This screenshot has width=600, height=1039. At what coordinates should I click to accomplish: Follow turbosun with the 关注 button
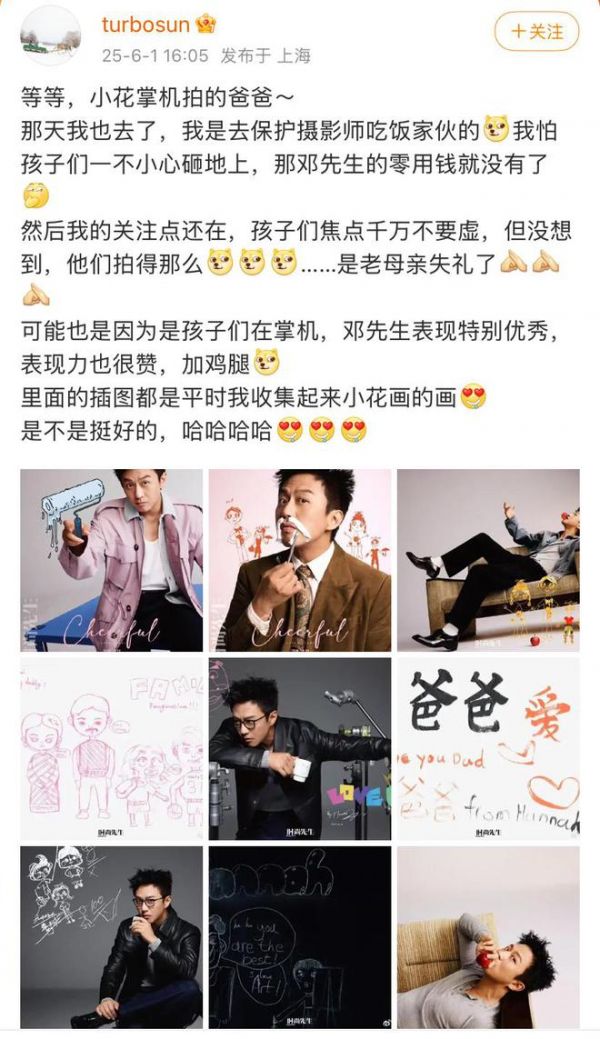pos(537,31)
